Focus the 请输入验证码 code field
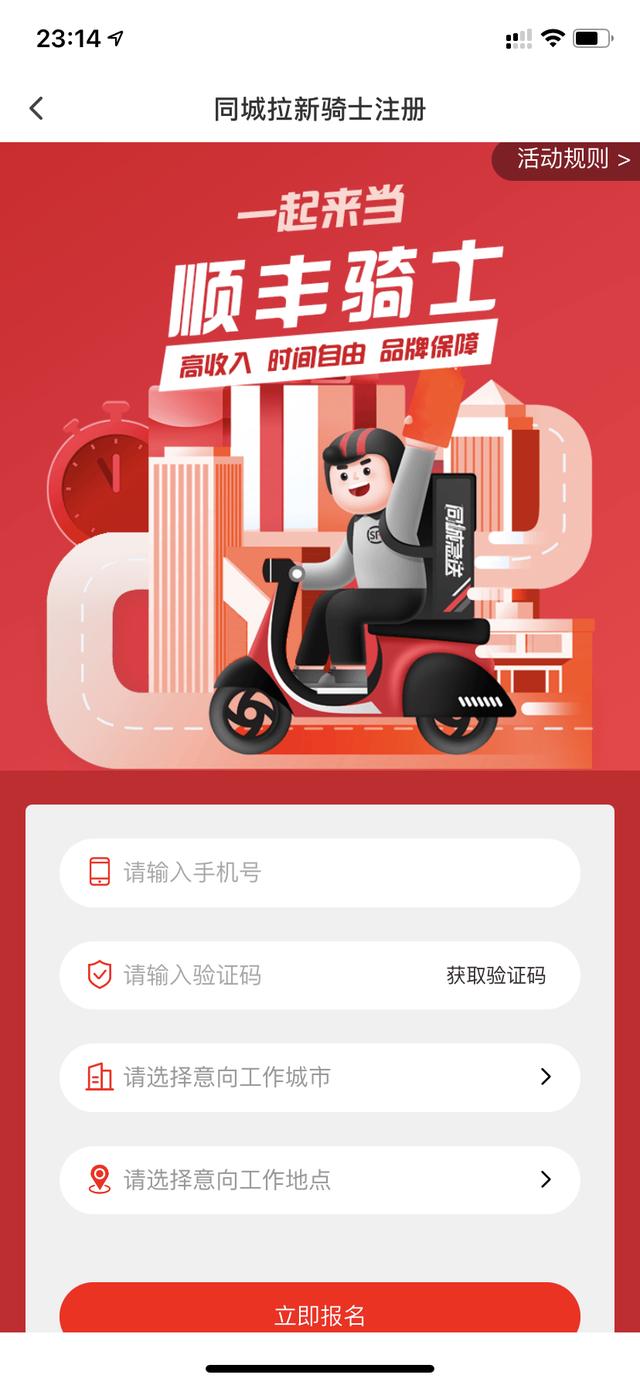Image resolution: width=640 pixels, height=1385 pixels. 250,975
